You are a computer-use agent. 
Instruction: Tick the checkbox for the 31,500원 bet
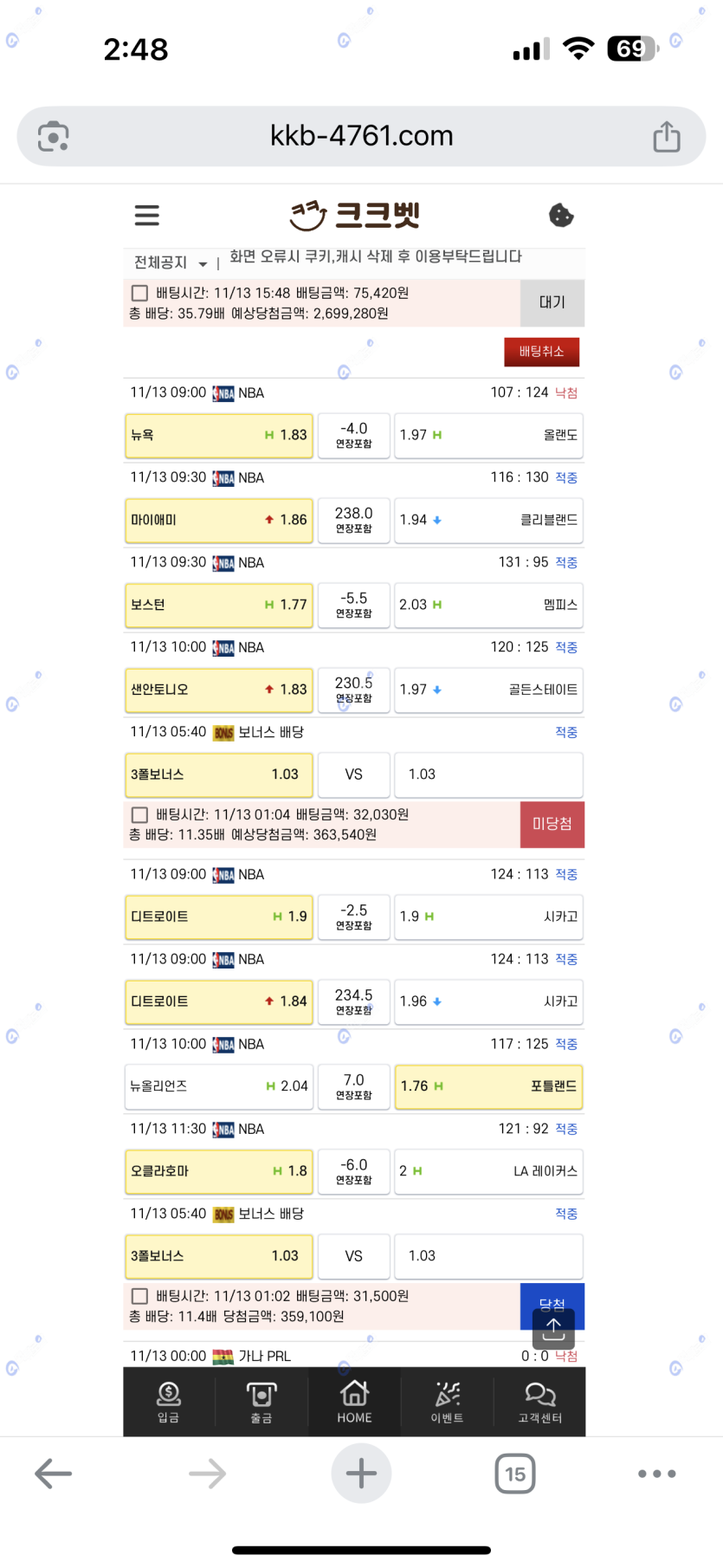point(139,1296)
